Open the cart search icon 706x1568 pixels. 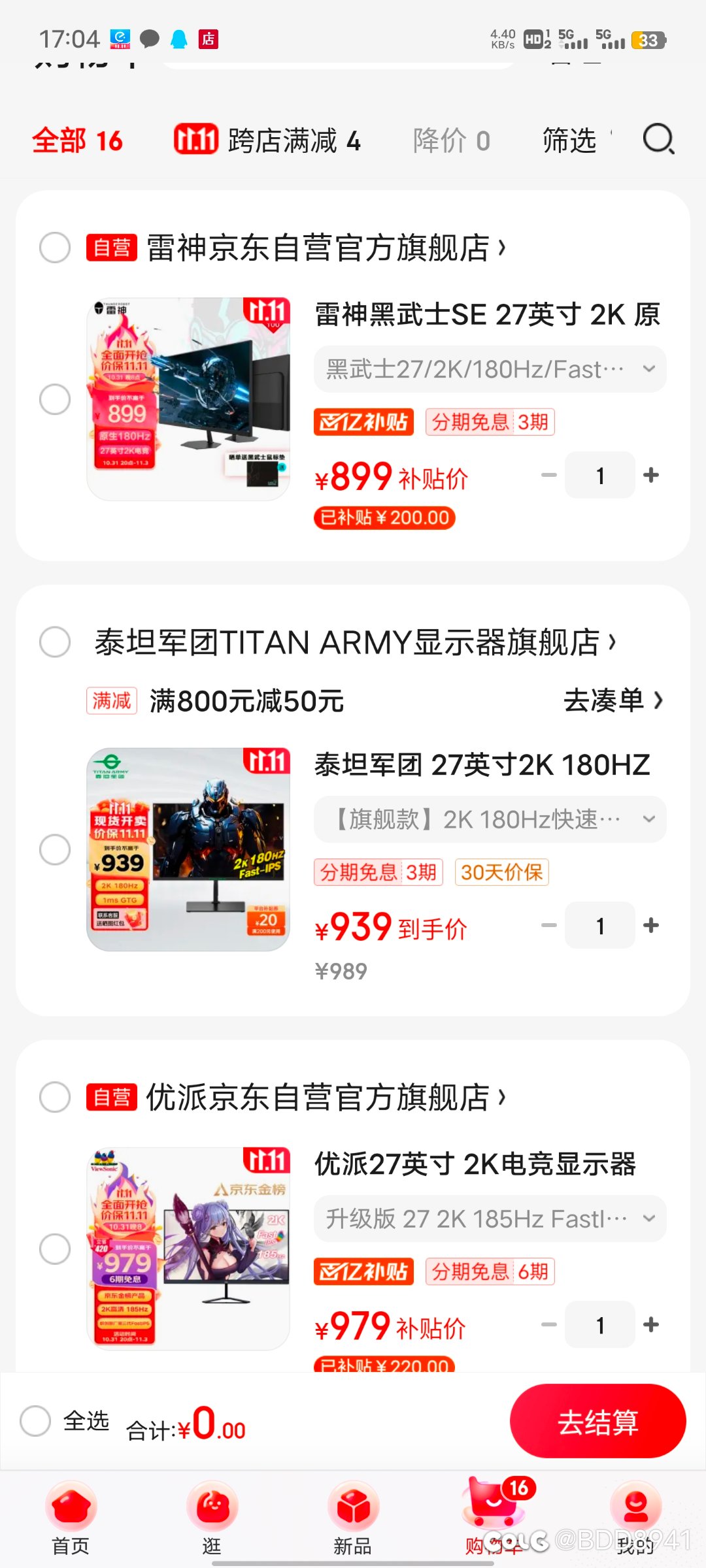658,139
